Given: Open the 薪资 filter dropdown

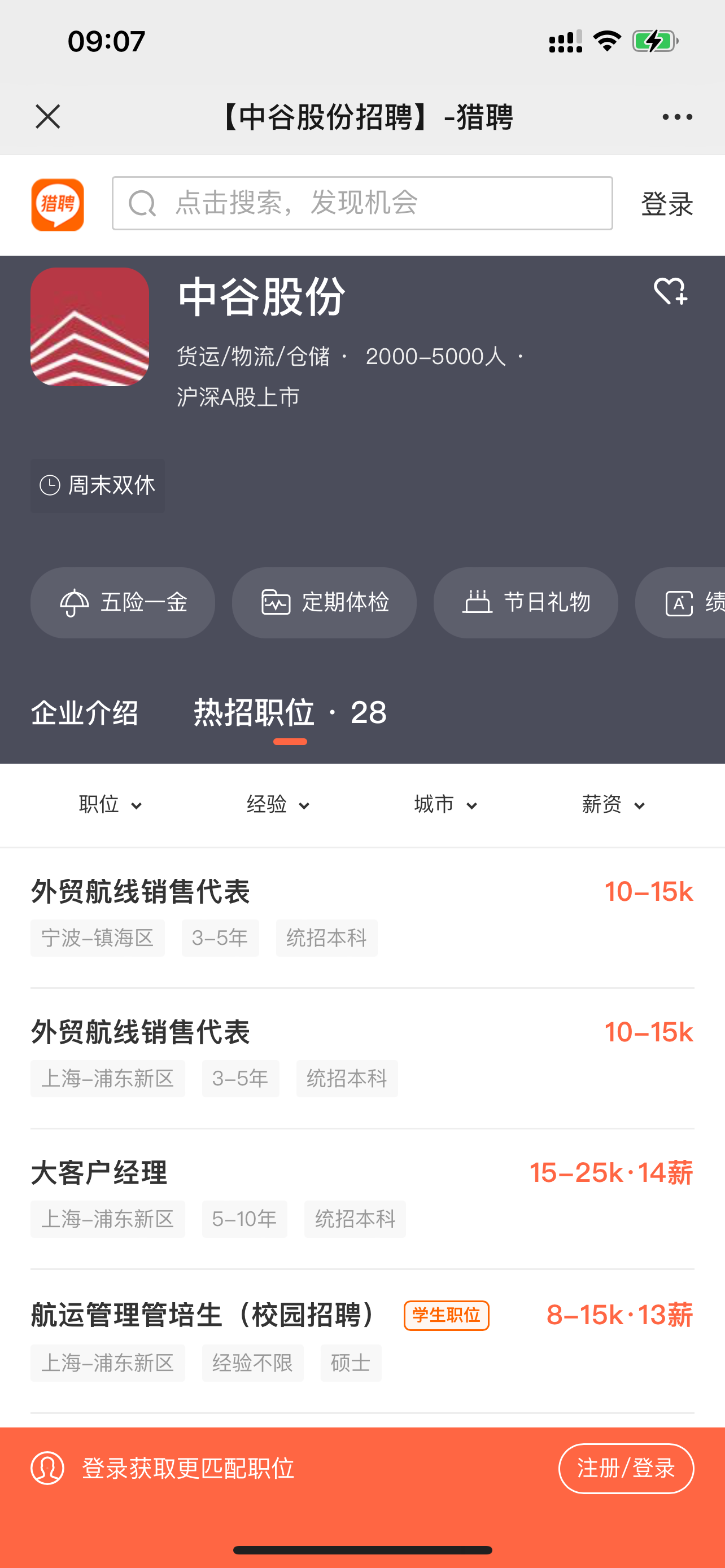Looking at the screenshot, I should tap(613, 805).
